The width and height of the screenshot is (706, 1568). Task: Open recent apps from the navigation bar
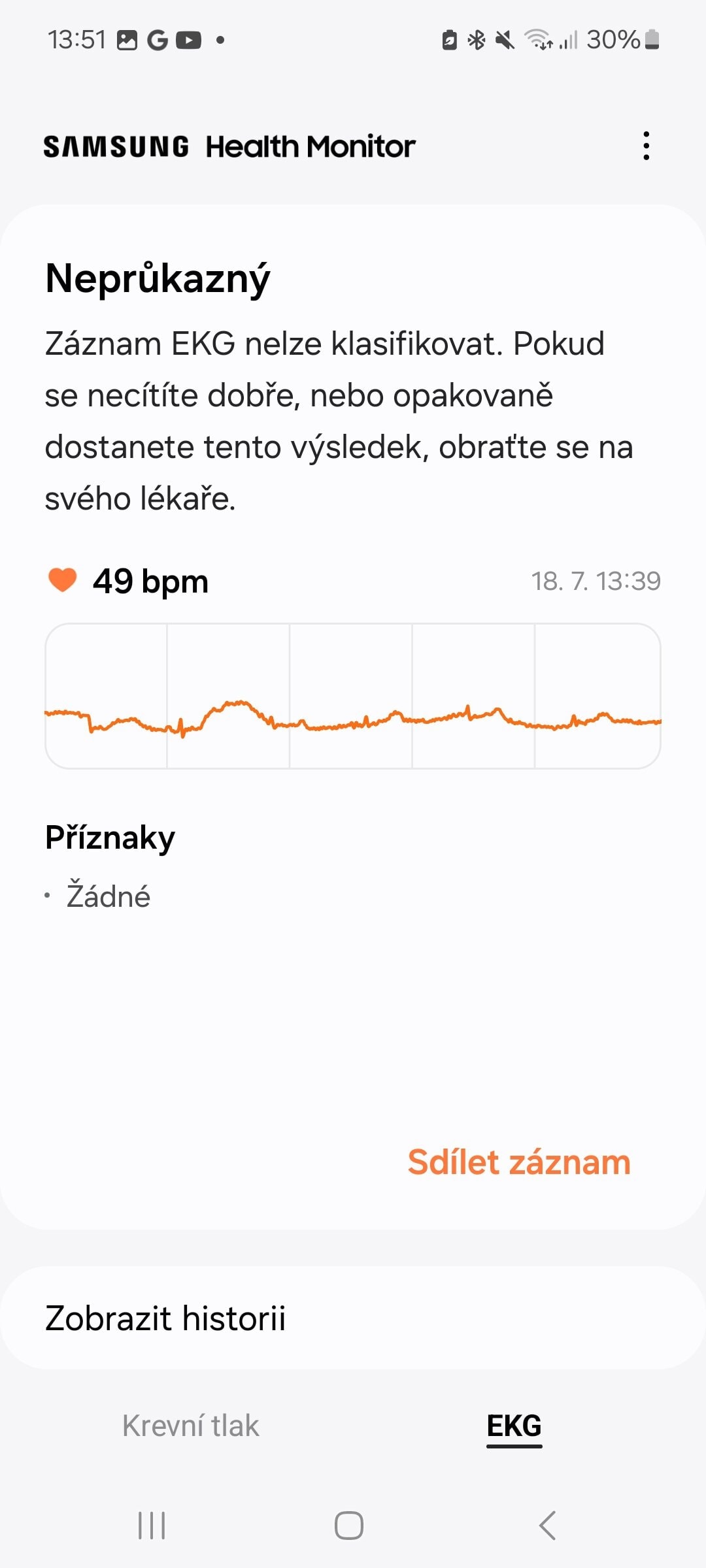coord(152,1526)
